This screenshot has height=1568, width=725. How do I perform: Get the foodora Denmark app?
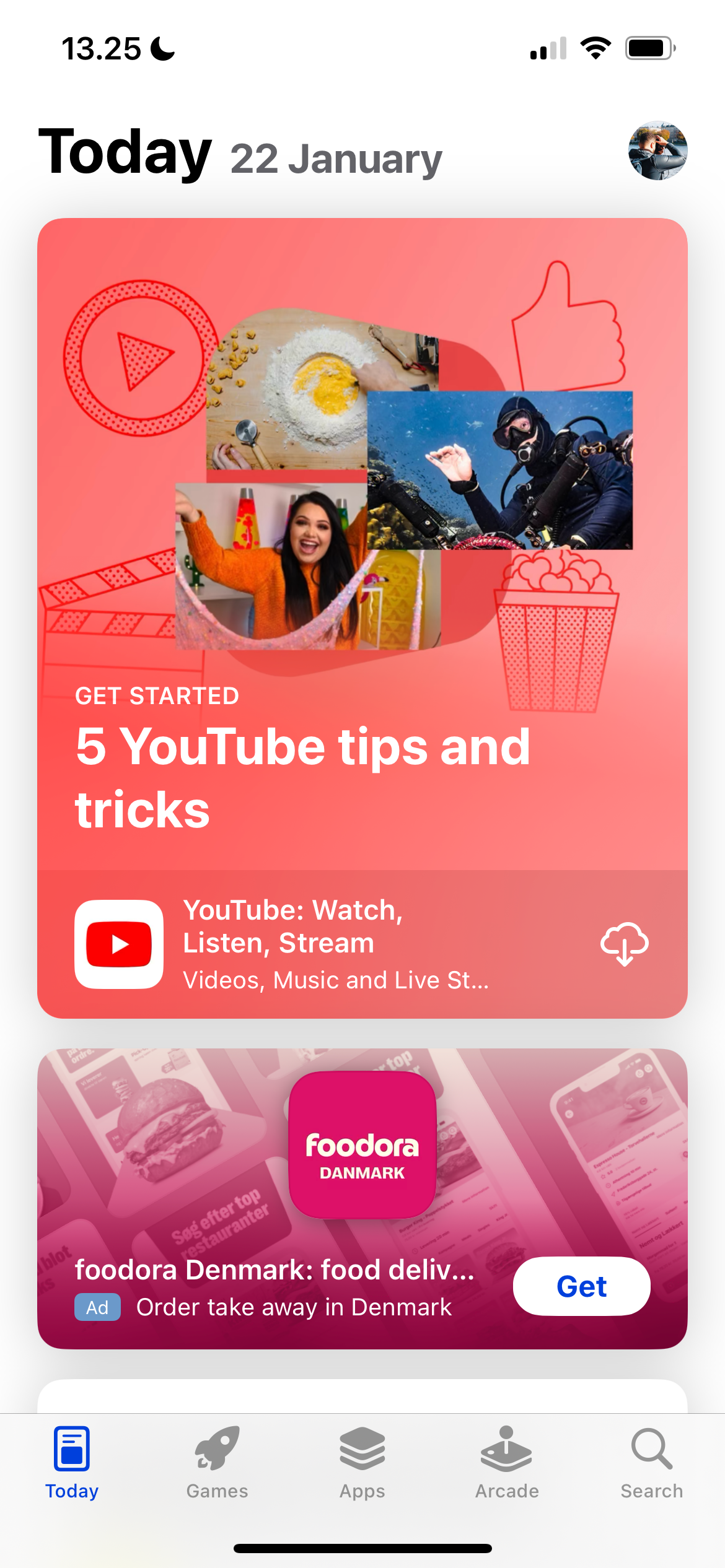coord(581,1286)
